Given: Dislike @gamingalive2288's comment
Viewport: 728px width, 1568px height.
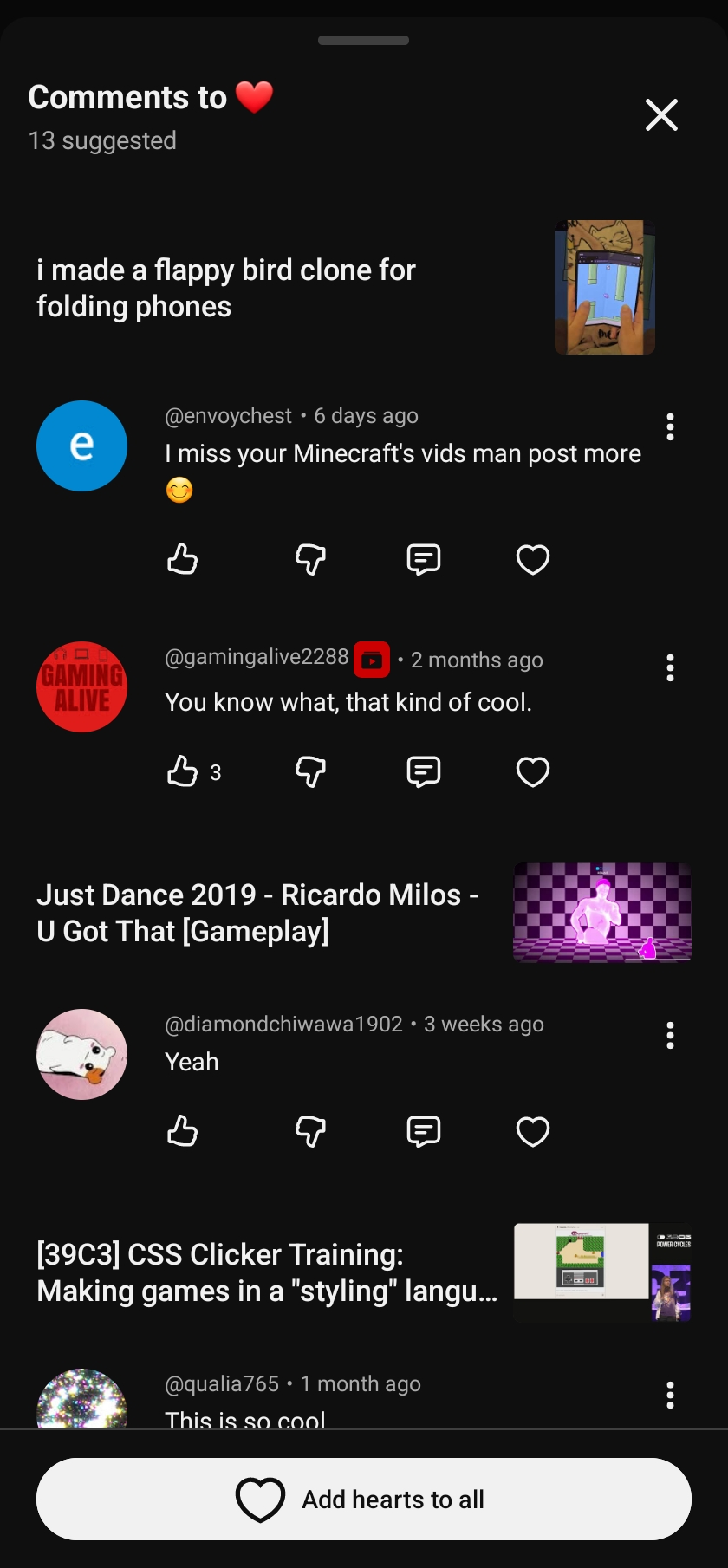Looking at the screenshot, I should 310,771.
